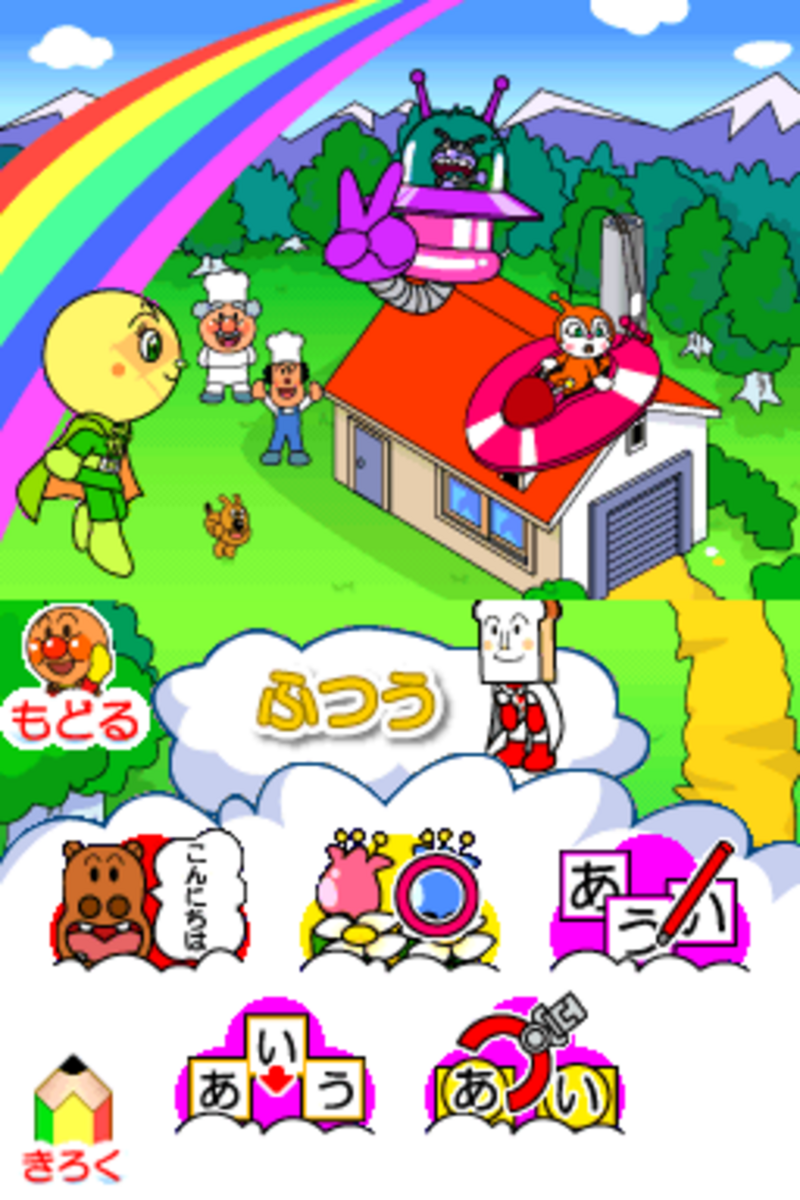Viewport: 800px width, 1200px height.
Task: Open the あ い crane game
Action: coord(525,1075)
